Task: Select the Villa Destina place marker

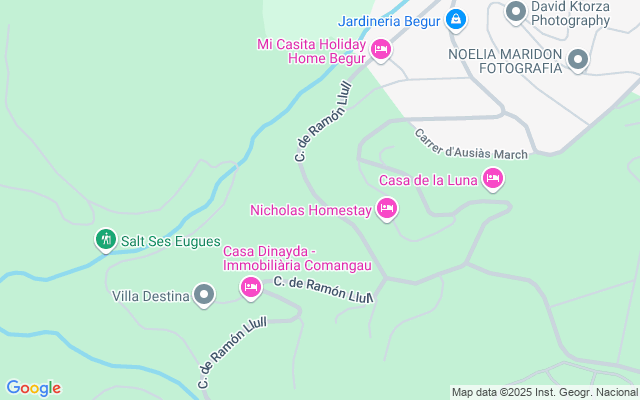Action: pos(204,295)
